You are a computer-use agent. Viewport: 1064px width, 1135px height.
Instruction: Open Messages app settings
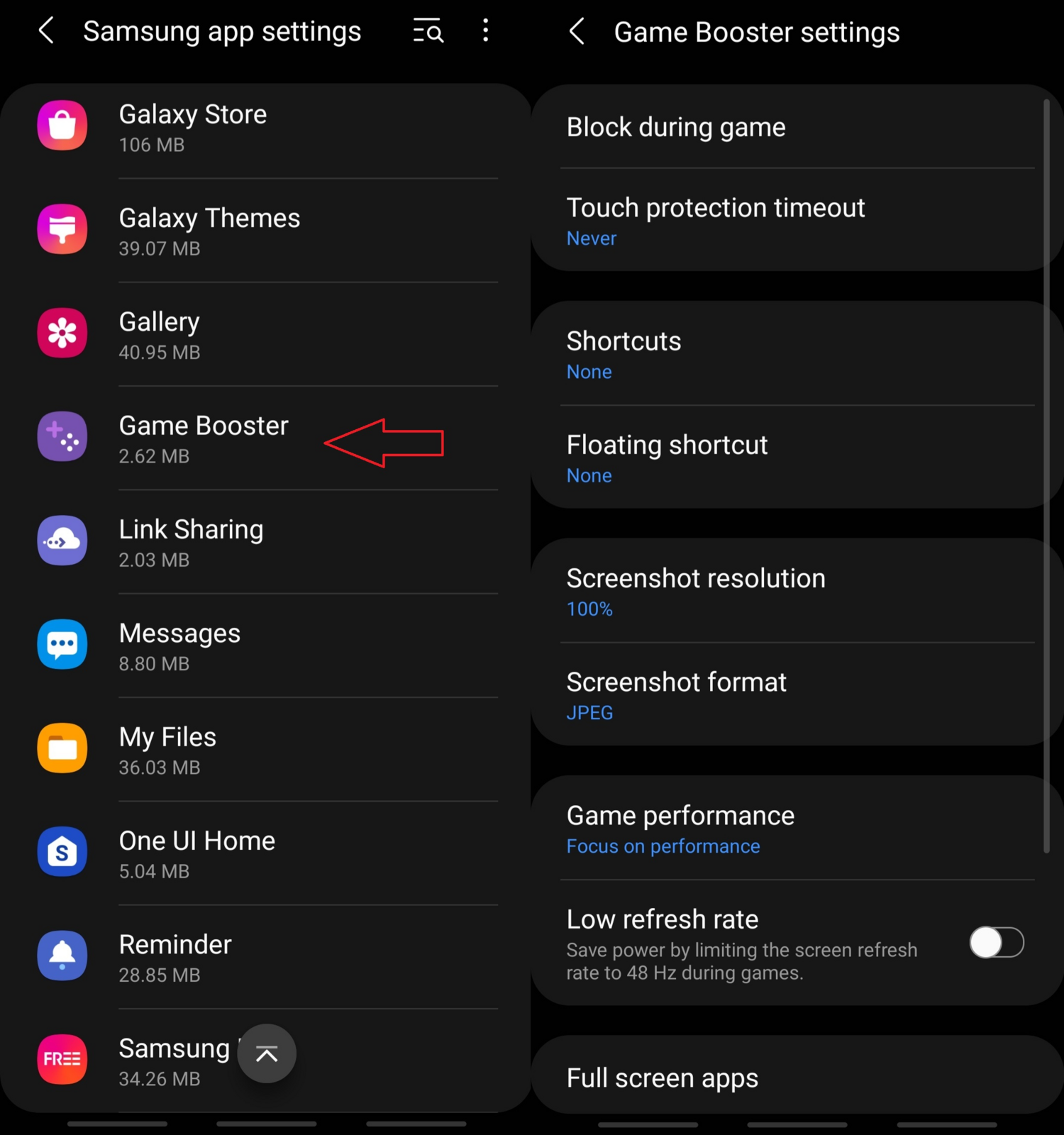click(x=266, y=646)
